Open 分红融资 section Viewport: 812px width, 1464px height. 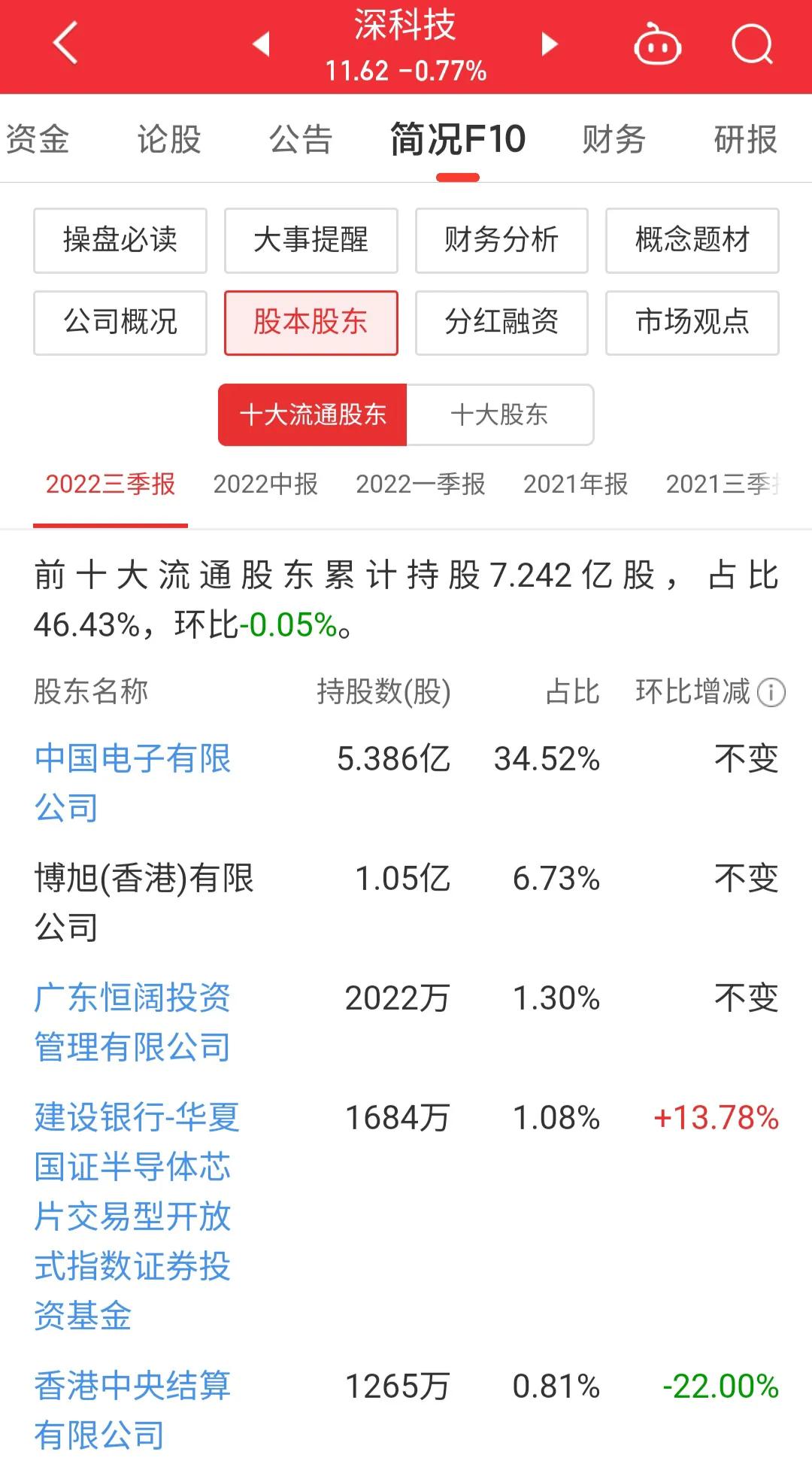pyautogui.click(x=501, y=323)
